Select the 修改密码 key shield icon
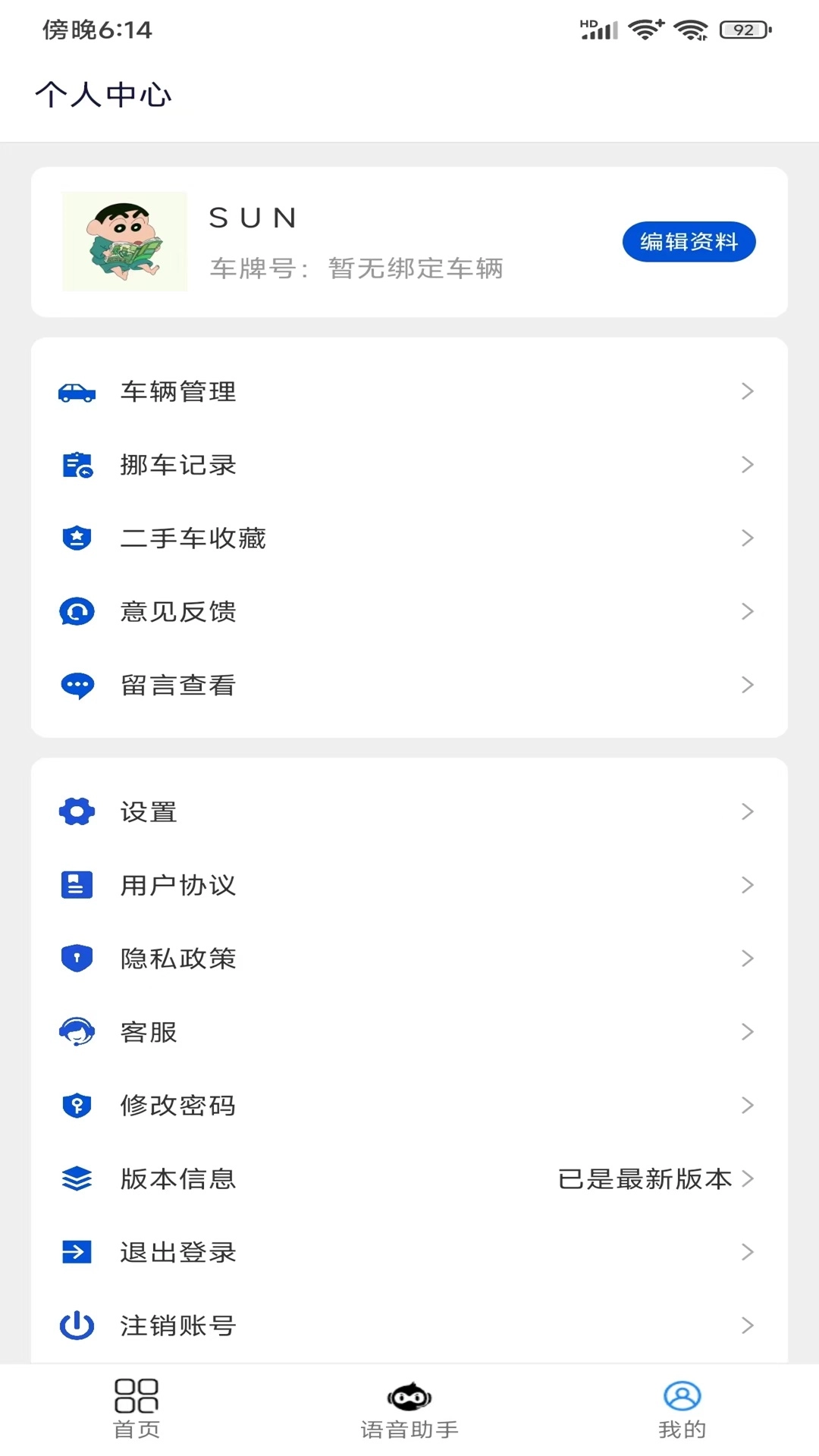 76,1105
